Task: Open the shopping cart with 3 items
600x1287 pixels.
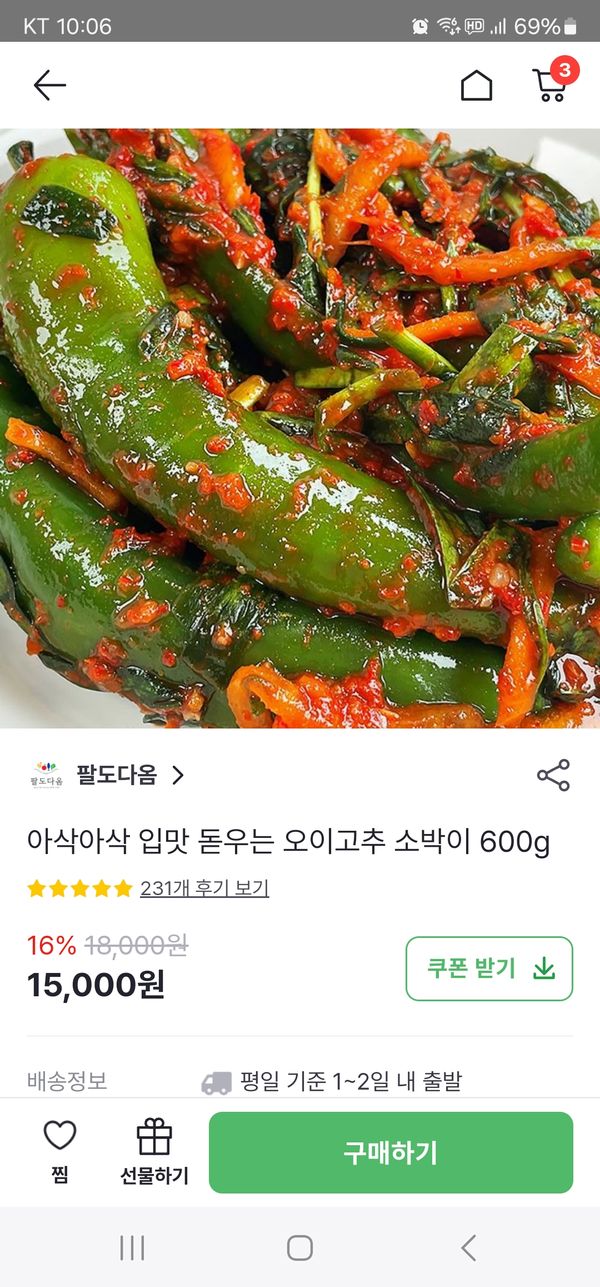Action: [x=551, y=84]
